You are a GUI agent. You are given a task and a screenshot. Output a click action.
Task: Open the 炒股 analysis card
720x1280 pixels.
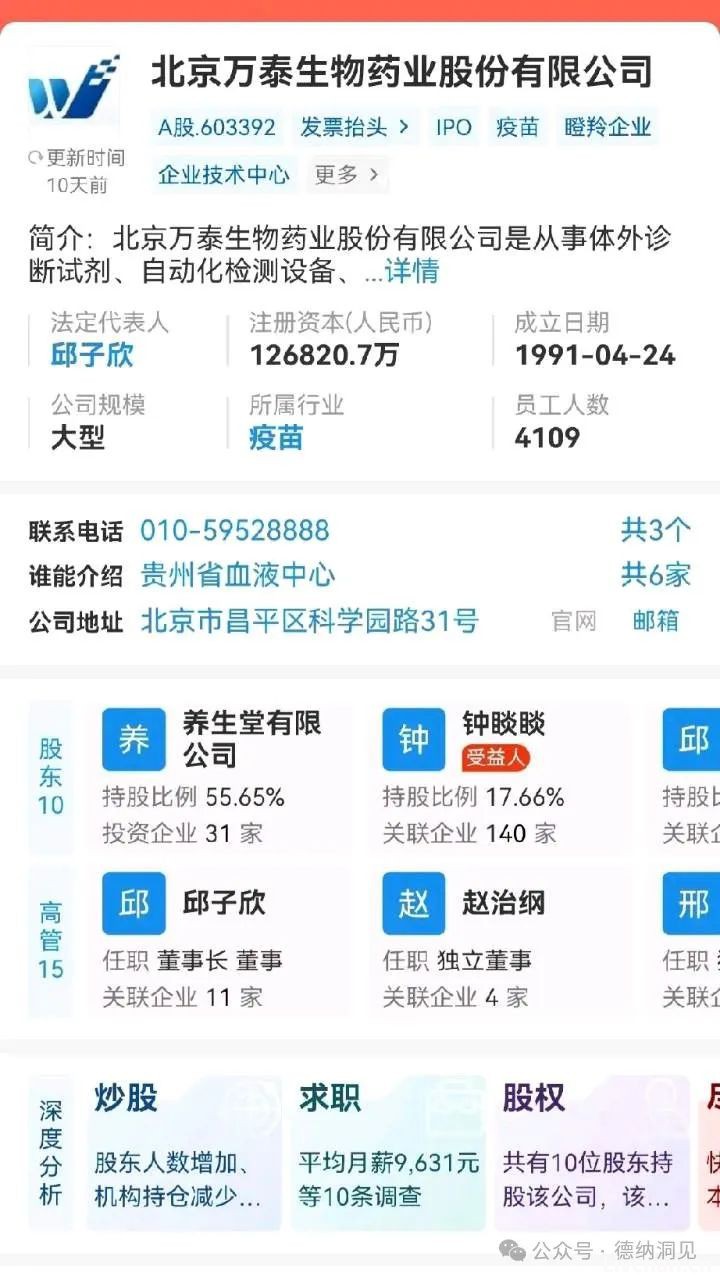click(x=185, y=1152)
